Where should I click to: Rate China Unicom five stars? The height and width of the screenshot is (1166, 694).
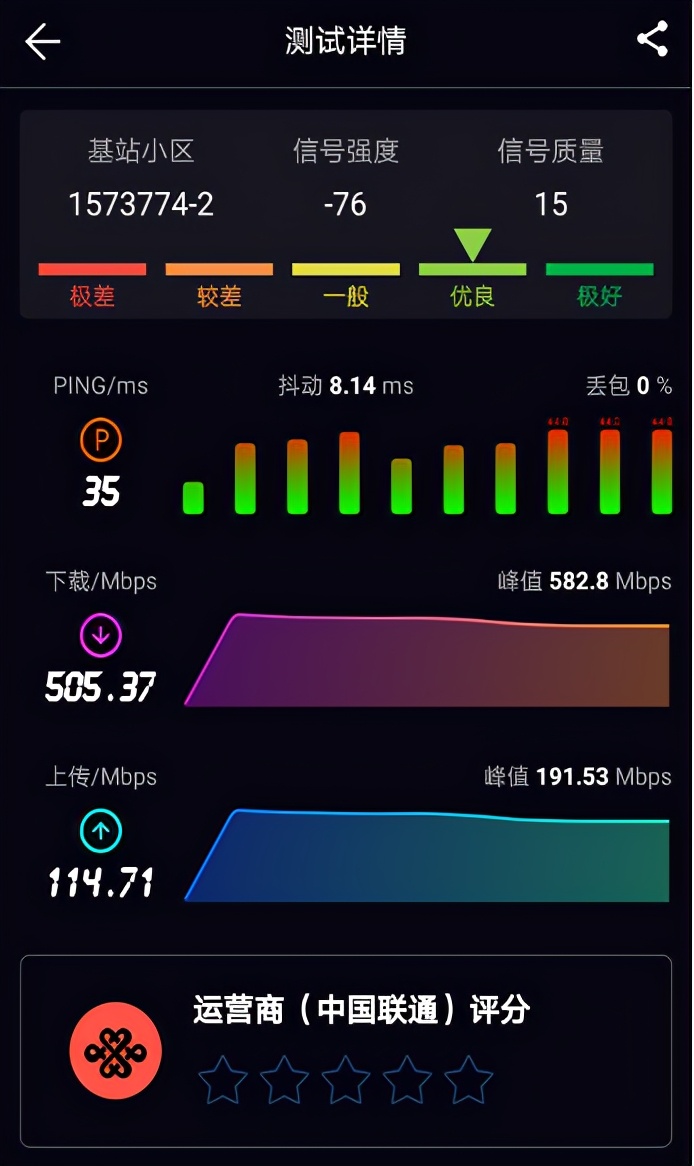(x=469, y=1081)
